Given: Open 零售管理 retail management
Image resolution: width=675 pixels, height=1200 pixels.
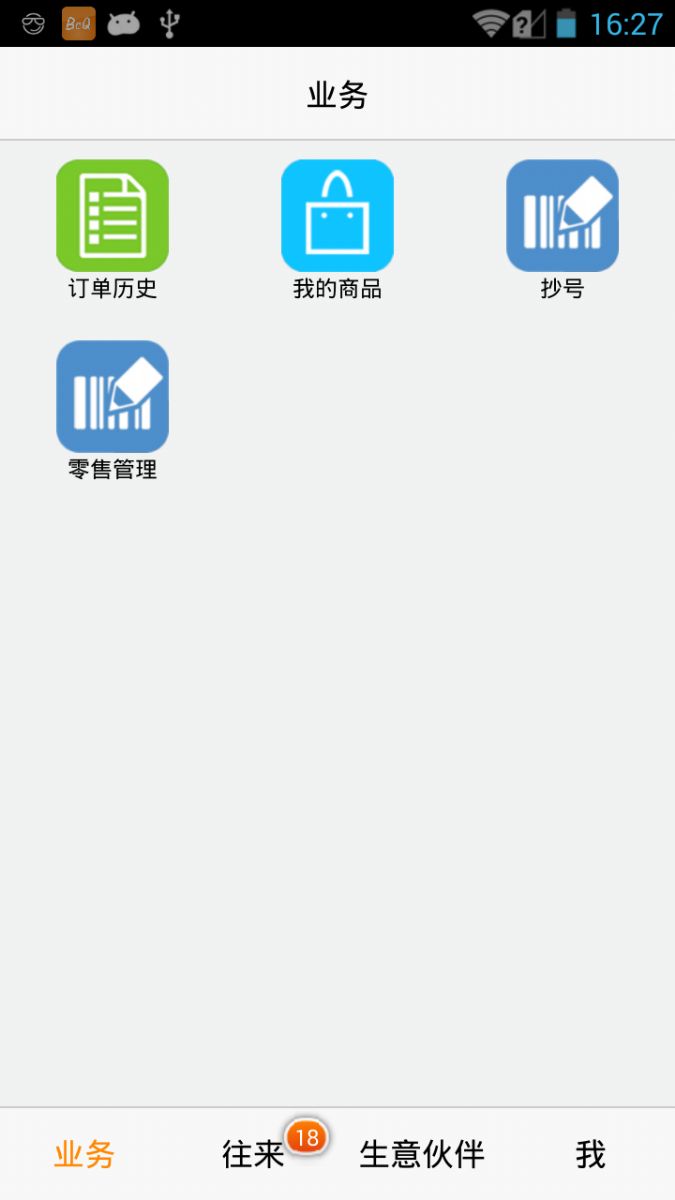Looking at the screenshot, I should (x=112, y=397).
